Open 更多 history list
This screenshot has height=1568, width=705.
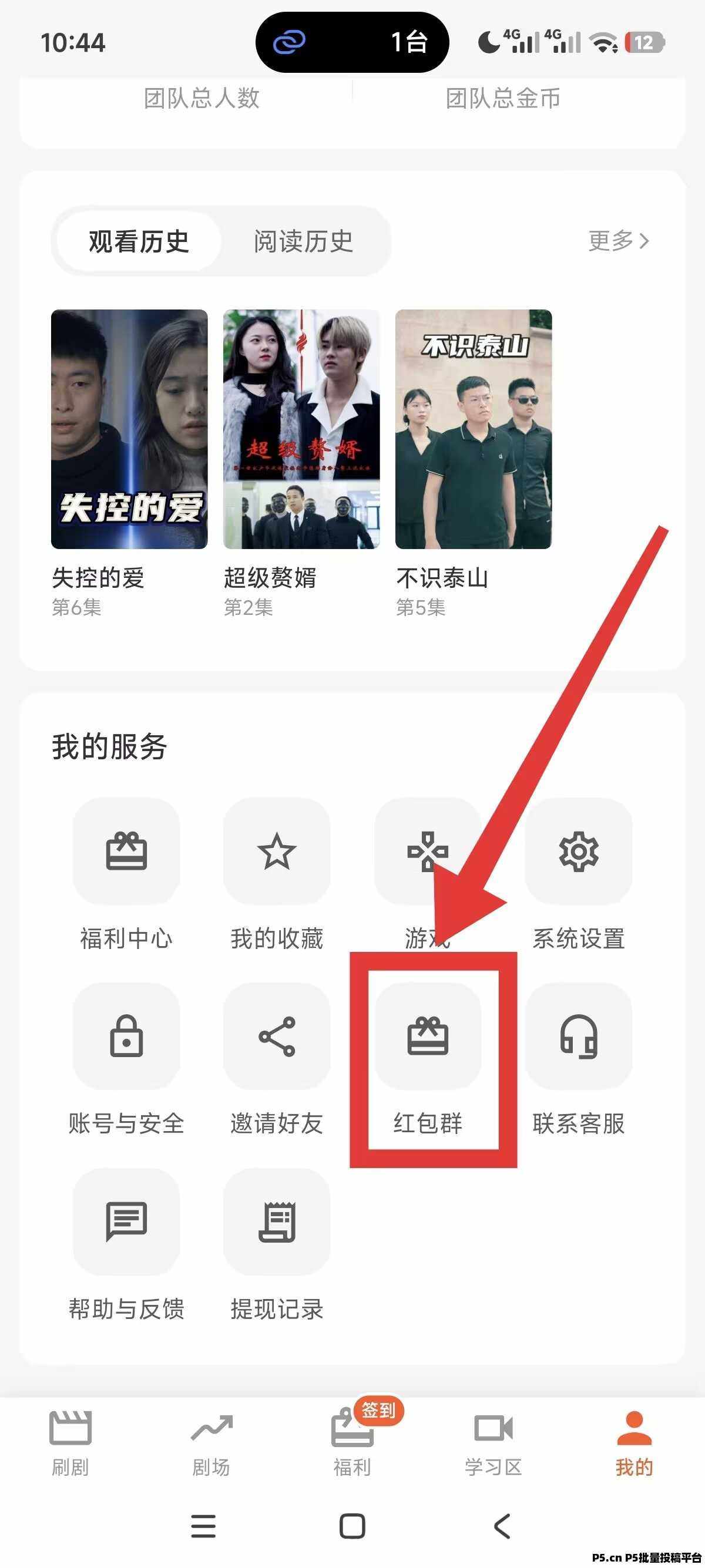click(x=618, y=241)
